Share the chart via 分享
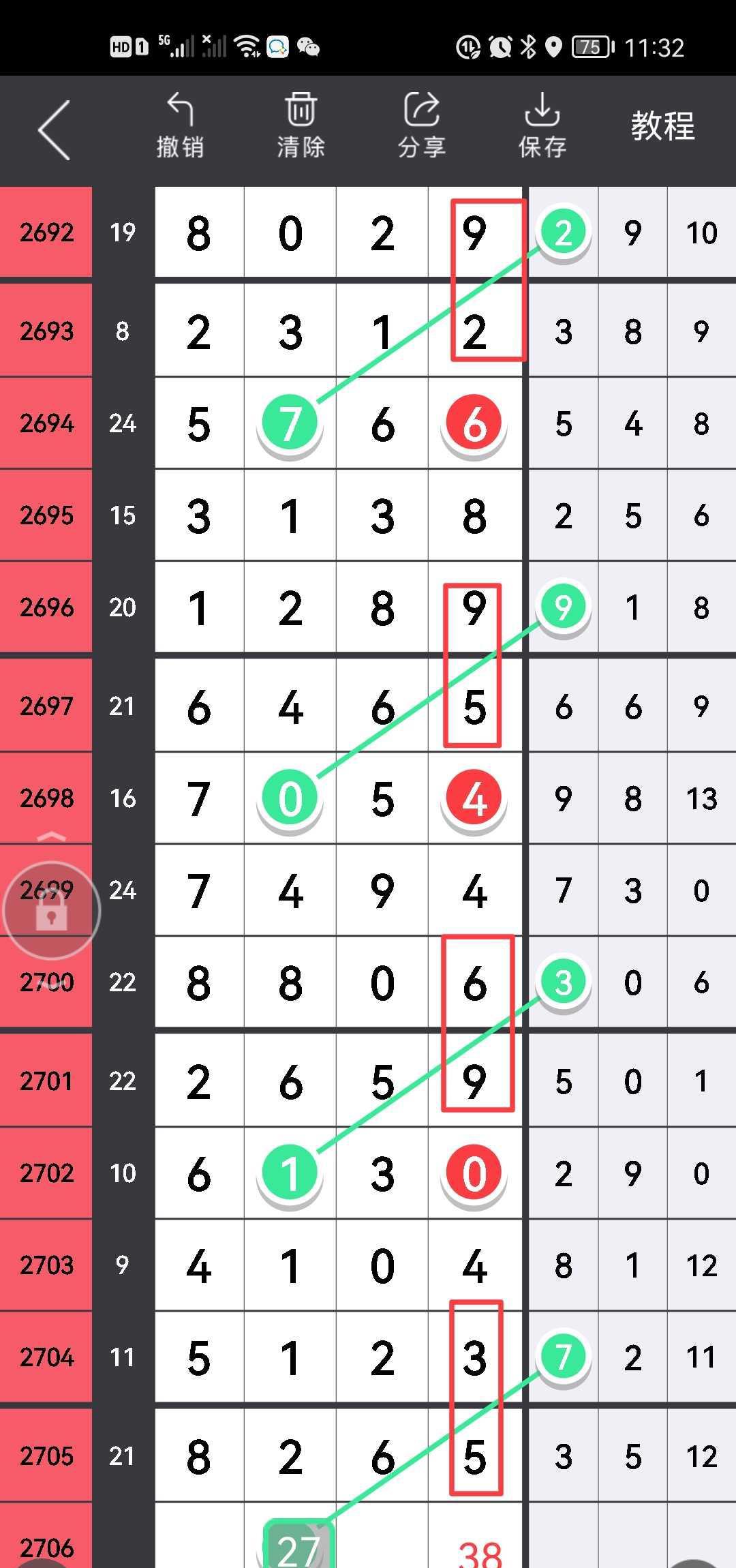The image size is (736, 1568). pos(421,127)
